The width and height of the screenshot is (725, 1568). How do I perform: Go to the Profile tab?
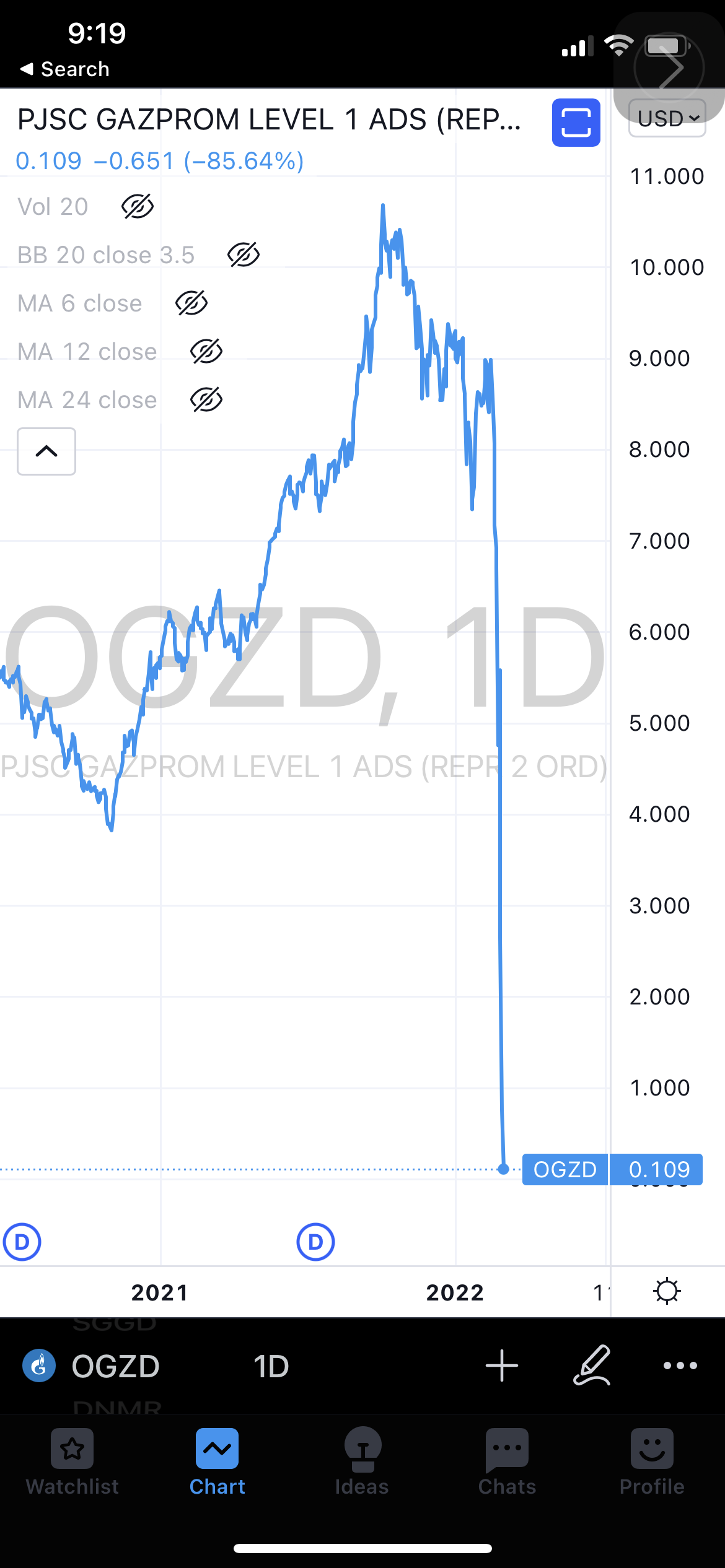[652, 1461]
